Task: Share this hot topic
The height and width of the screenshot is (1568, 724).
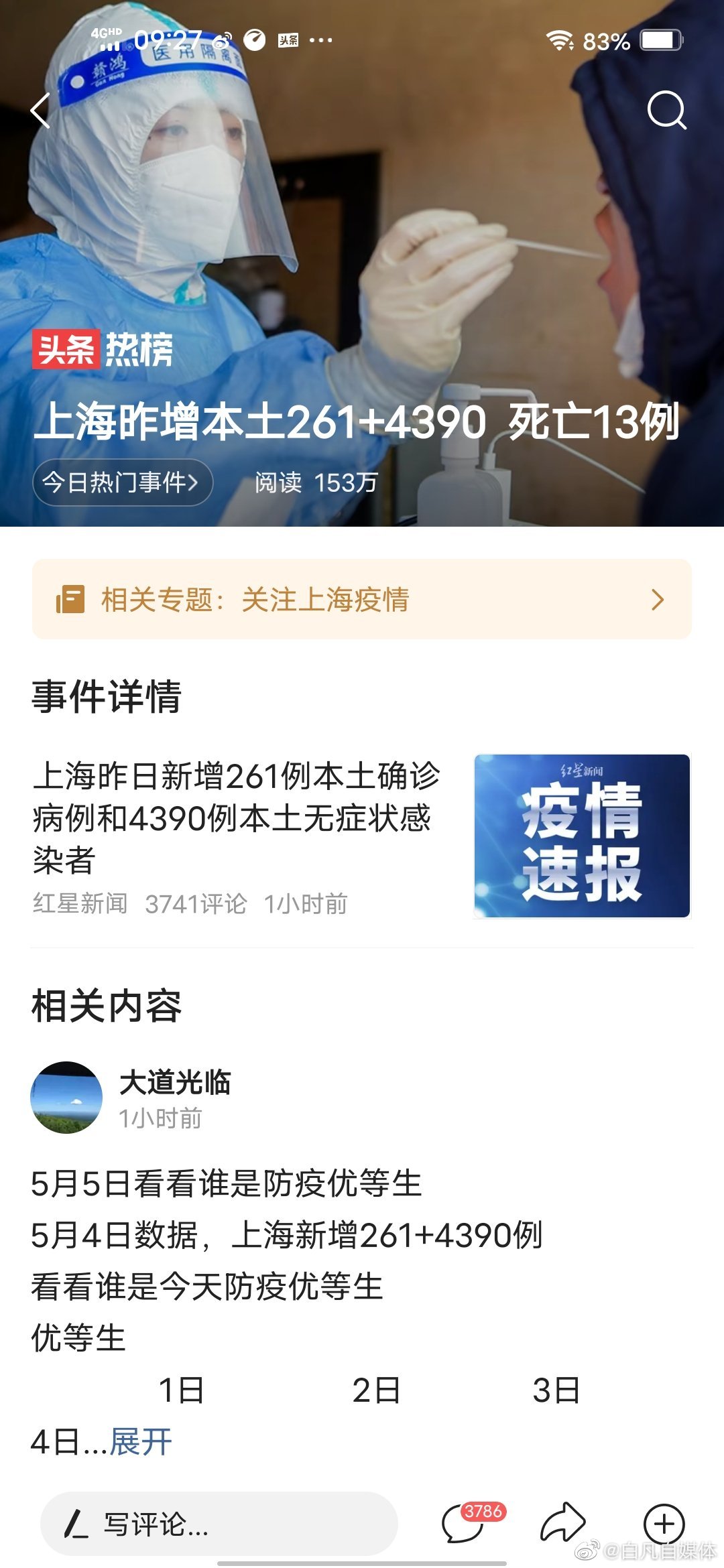Action: [563, 1522]
